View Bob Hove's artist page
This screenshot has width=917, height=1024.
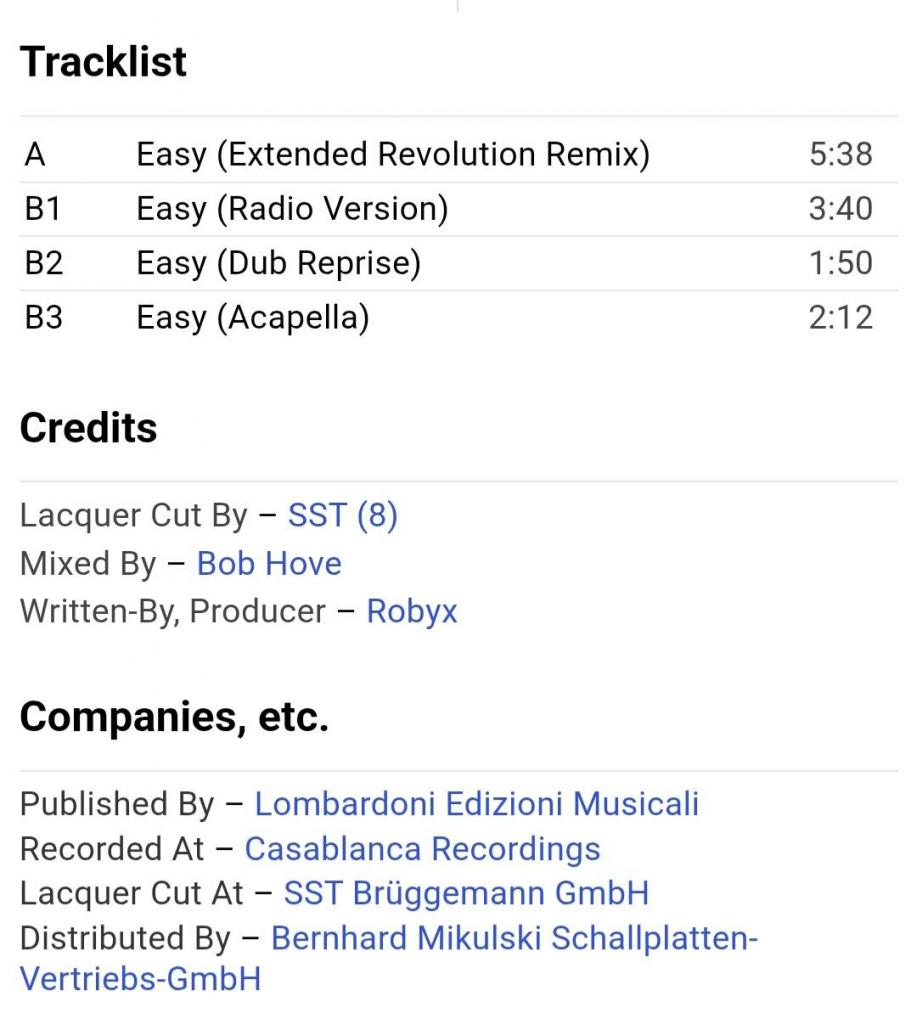click(x=269, y=564)
